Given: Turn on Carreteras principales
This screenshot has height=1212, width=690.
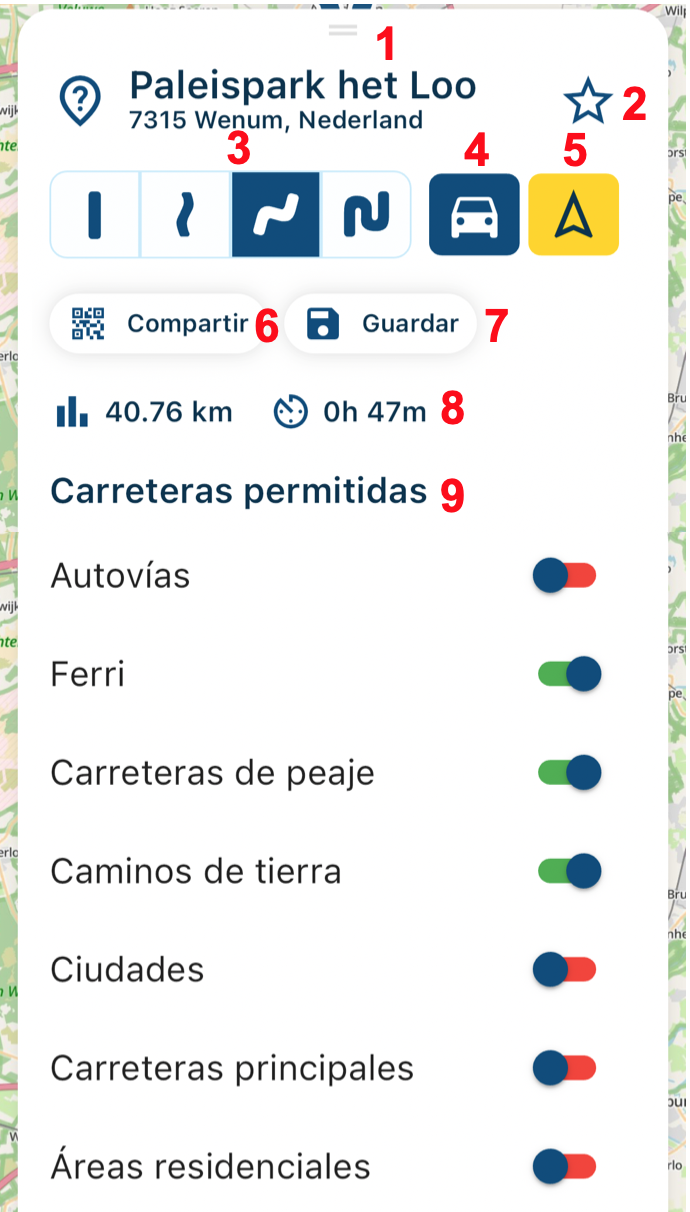Looking at the screenshot, I should tap(565, 1068).
